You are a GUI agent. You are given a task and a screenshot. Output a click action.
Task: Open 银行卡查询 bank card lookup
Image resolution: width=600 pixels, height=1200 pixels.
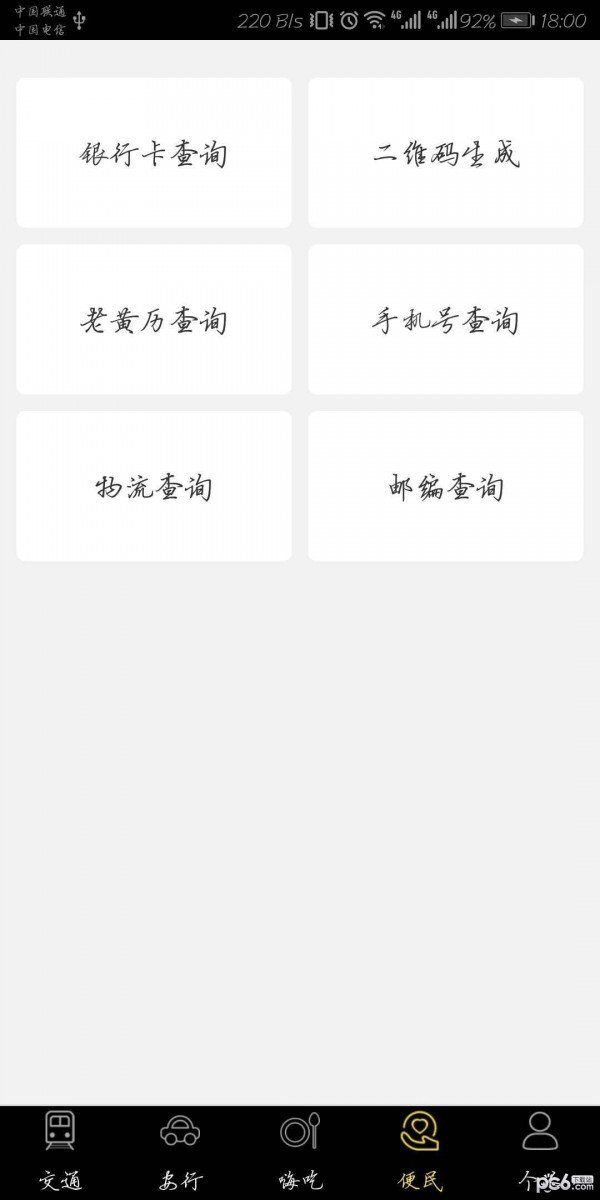point(154,153)
